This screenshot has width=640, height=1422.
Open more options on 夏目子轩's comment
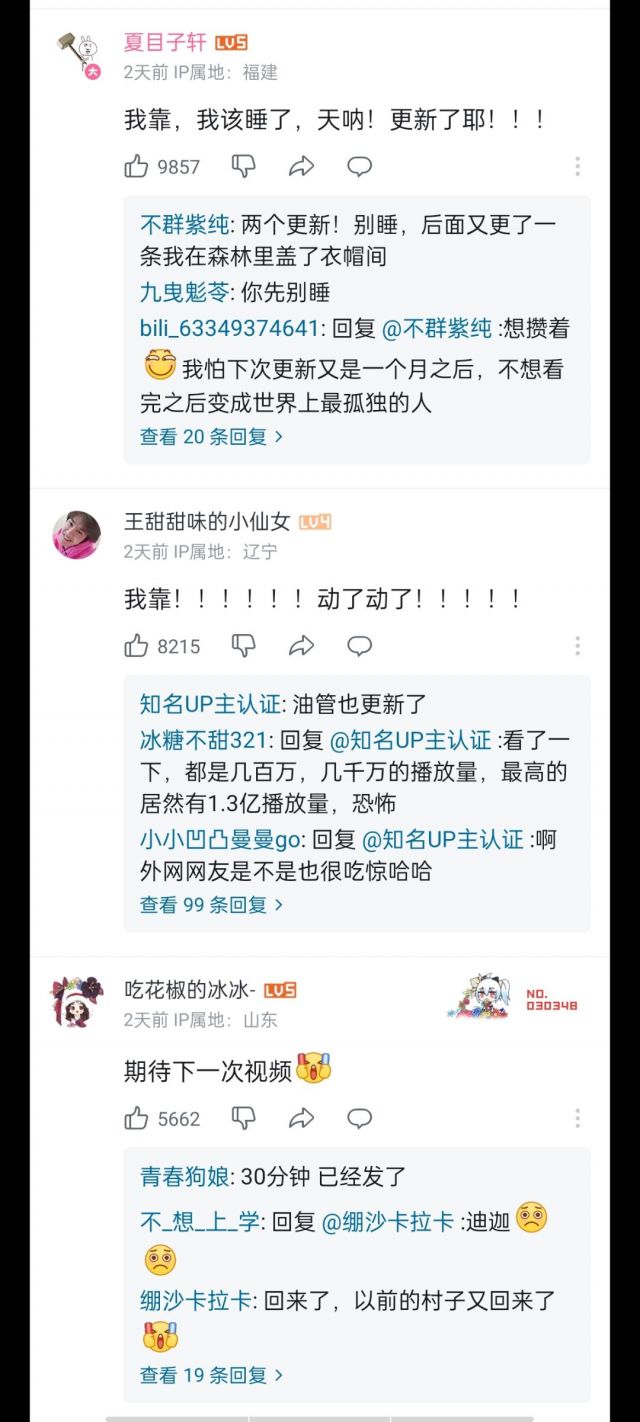point(577,167)
